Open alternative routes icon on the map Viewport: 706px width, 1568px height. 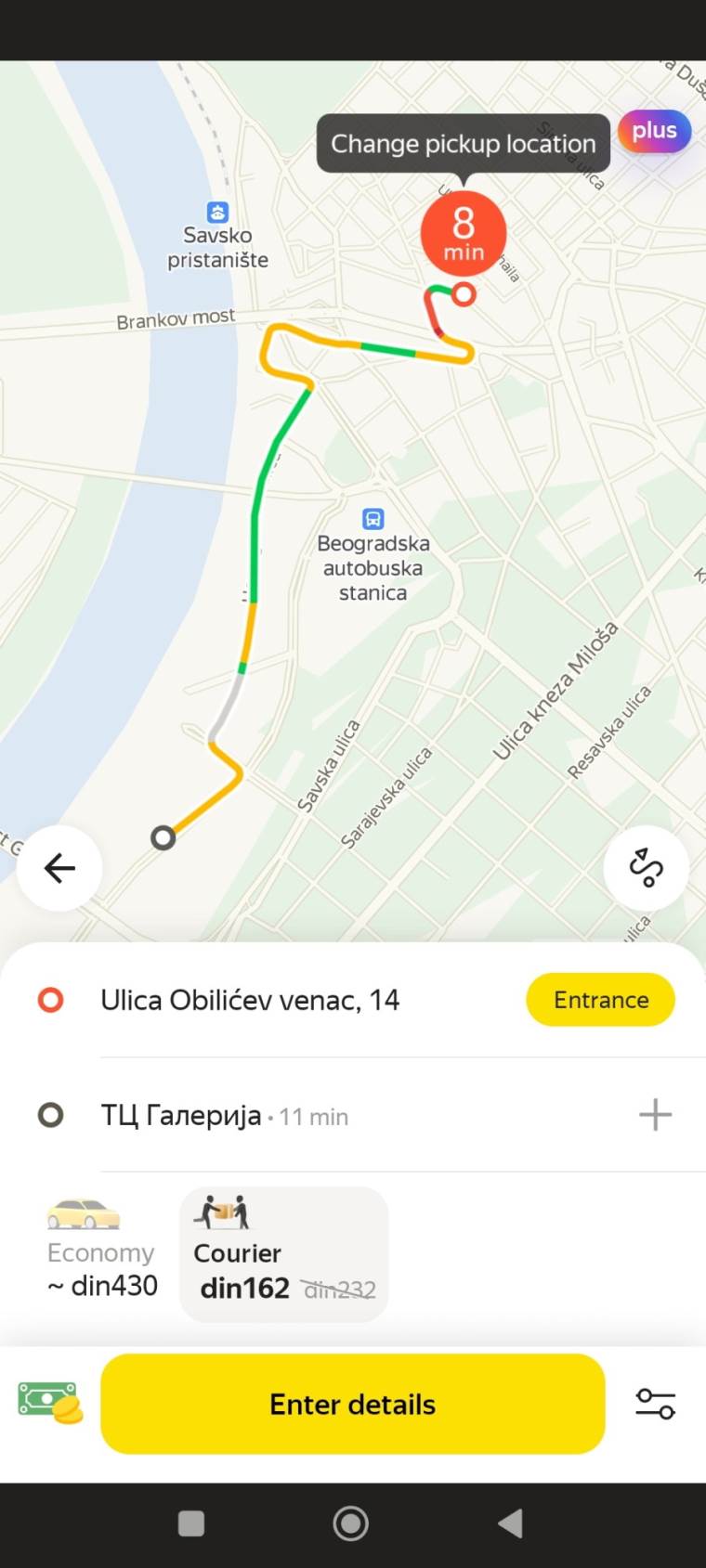coord(646,867)
